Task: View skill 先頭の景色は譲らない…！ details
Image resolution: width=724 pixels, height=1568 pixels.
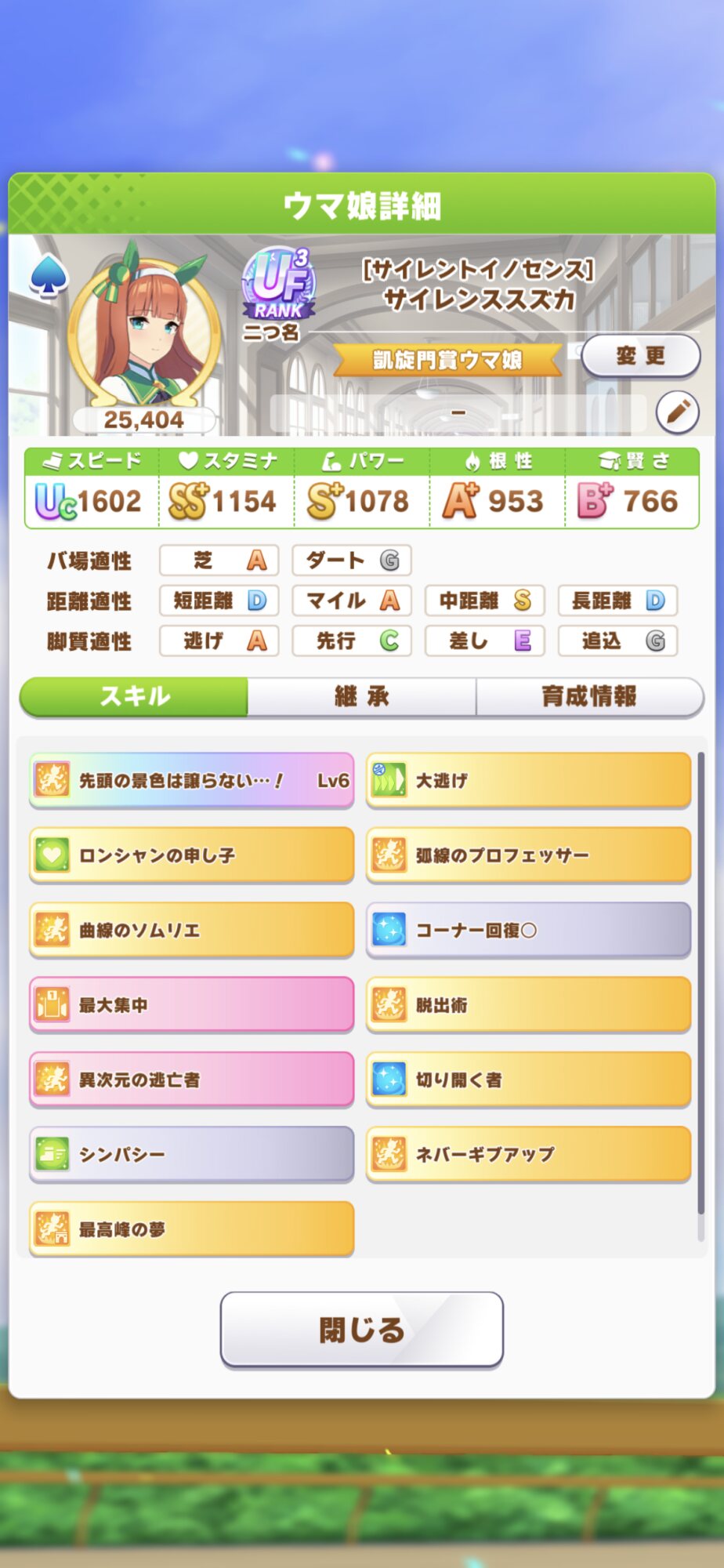Action: pos(191,780)
